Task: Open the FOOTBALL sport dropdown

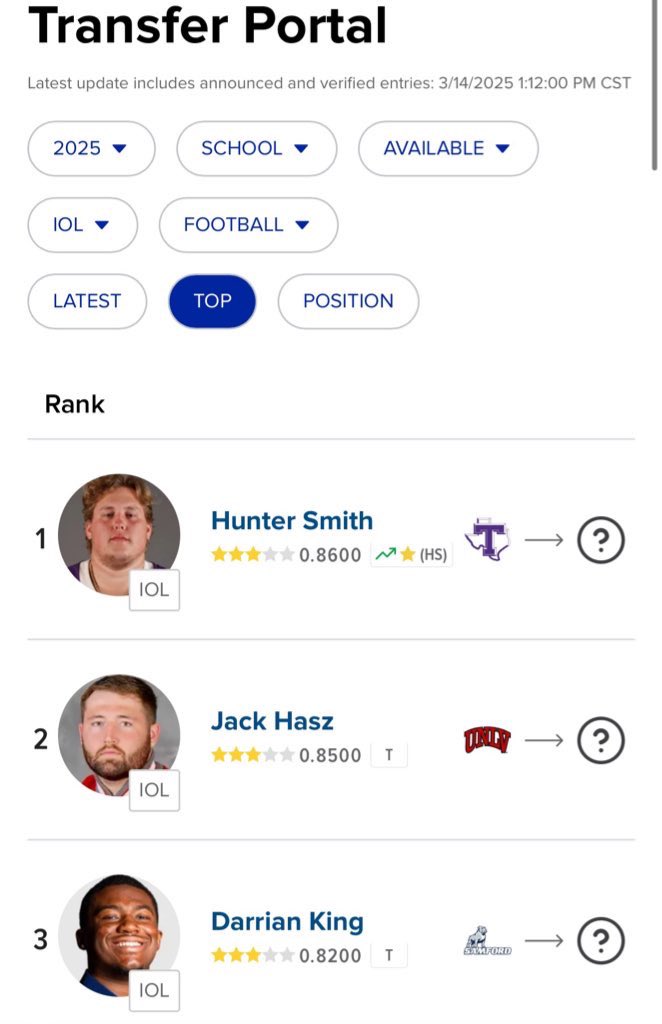Action: [x=247, y=225]
